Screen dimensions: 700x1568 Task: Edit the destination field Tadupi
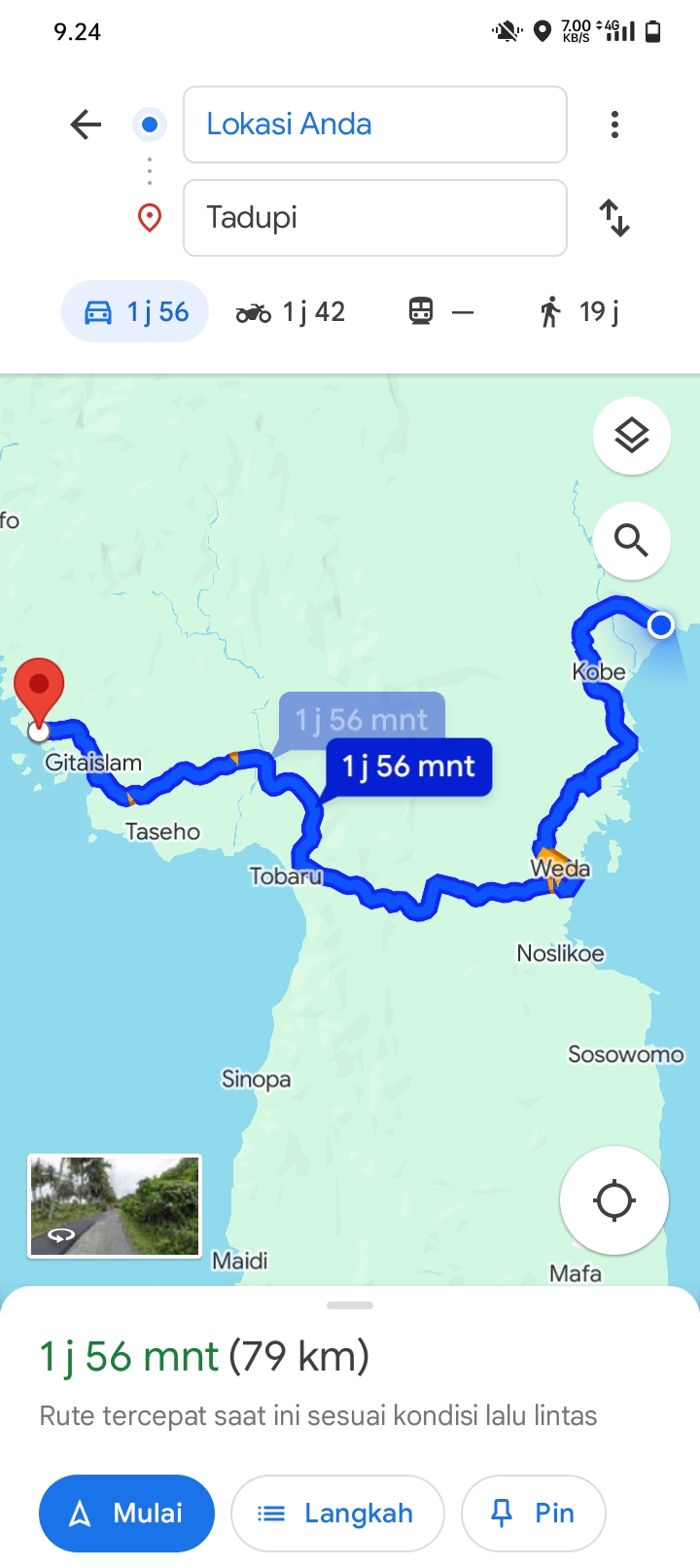(x=375, y=218)
